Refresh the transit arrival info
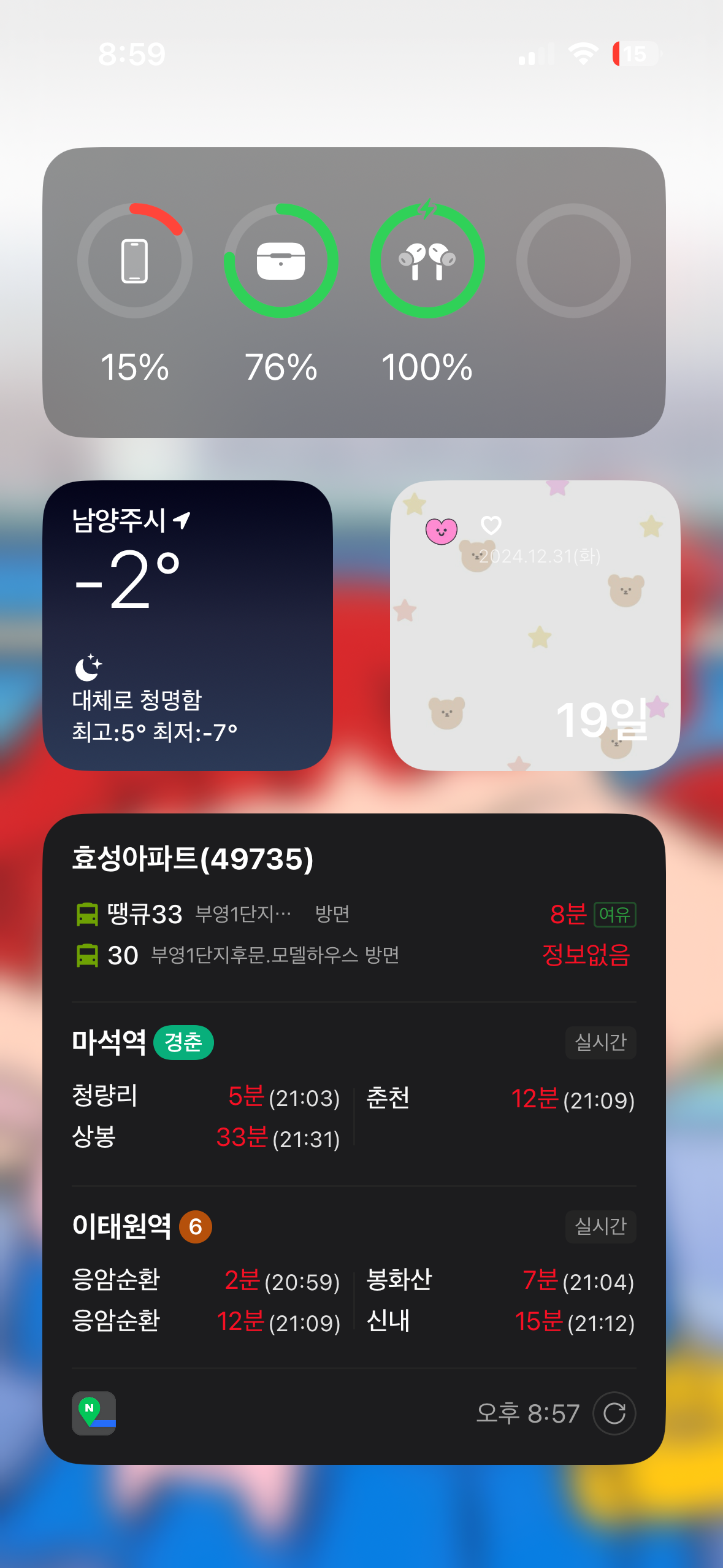Viewport: 723px width, 1568px height. [x=614, y=1413]
